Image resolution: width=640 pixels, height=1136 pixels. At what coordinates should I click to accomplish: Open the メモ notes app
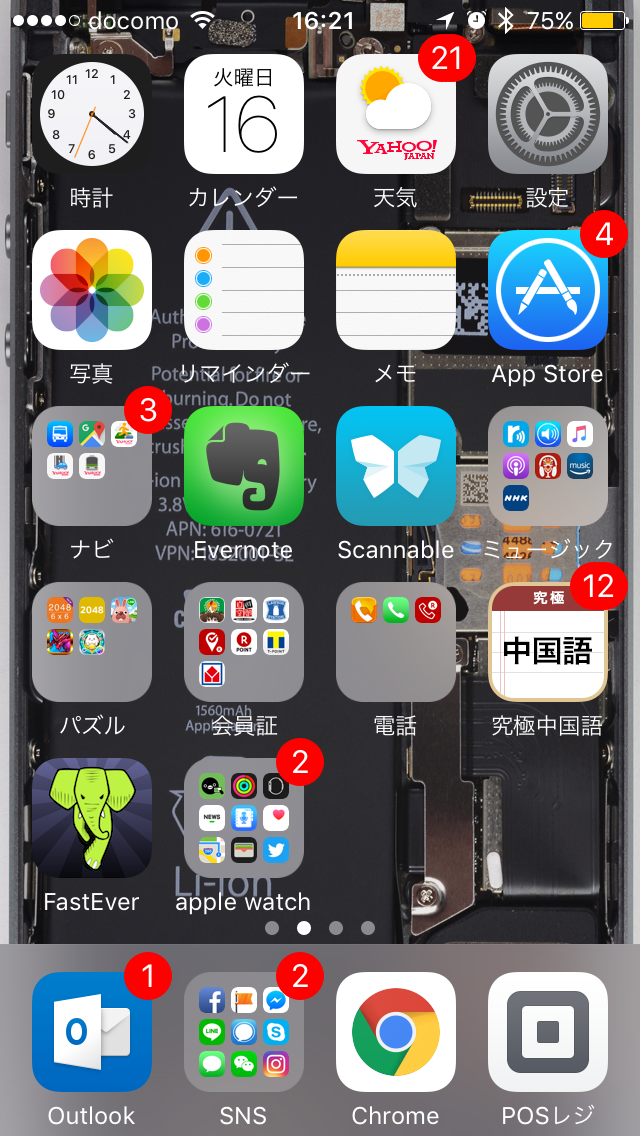(x=396, y=290)
